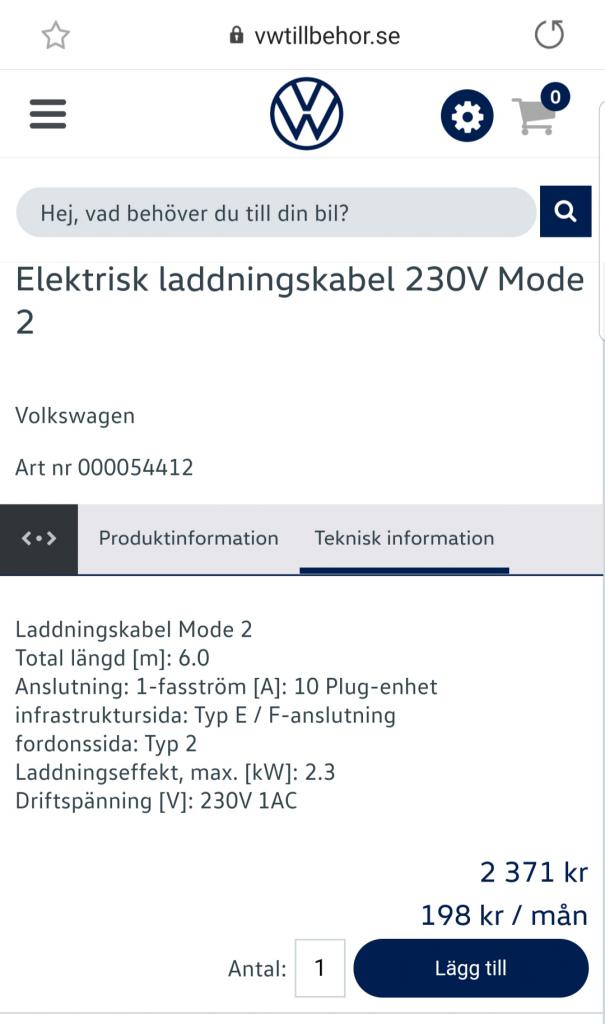
Task: Tap the tab scroll arrows icon
Action: pyautogui.click(x=39, y=538)
